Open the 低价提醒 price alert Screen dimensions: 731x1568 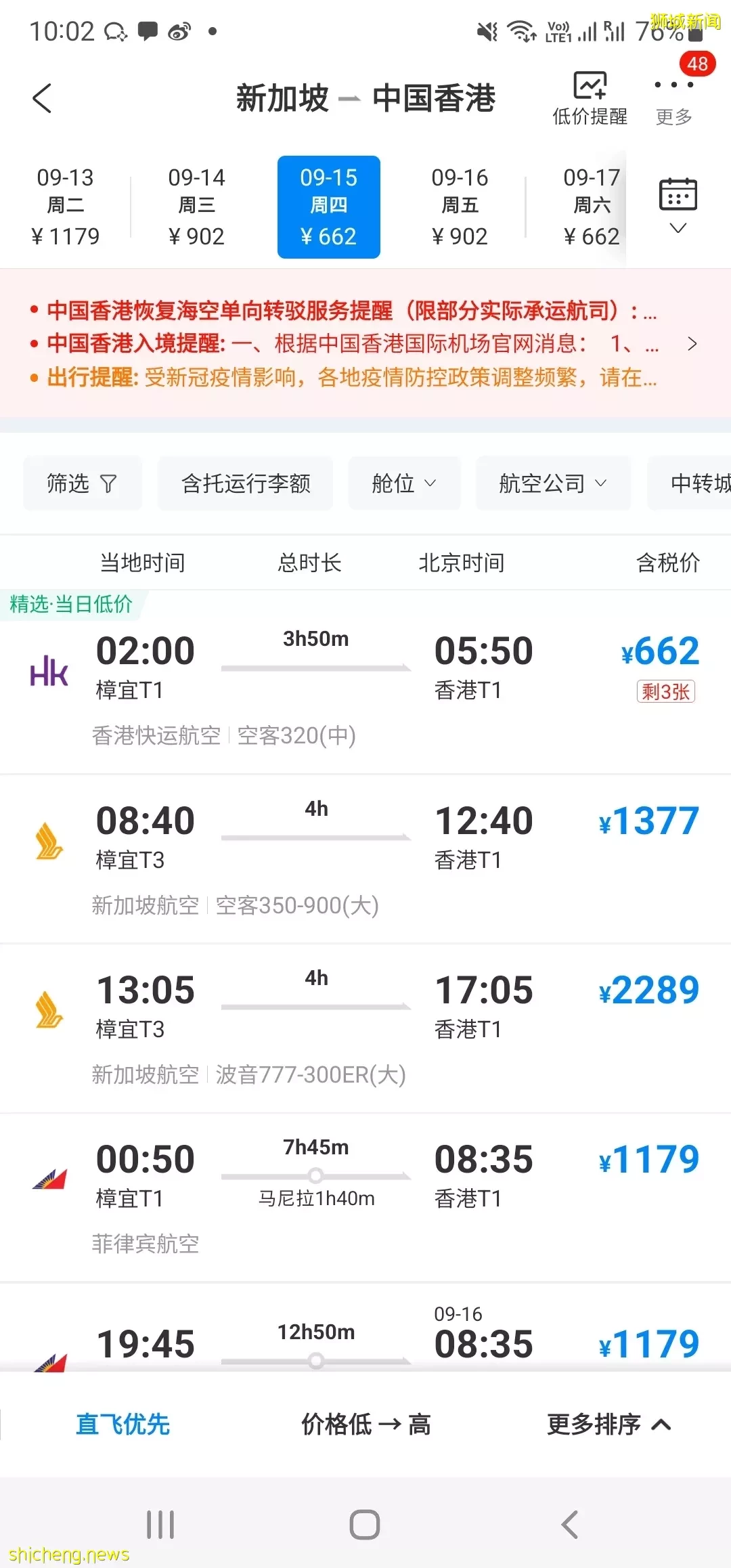tap(590, 99)
